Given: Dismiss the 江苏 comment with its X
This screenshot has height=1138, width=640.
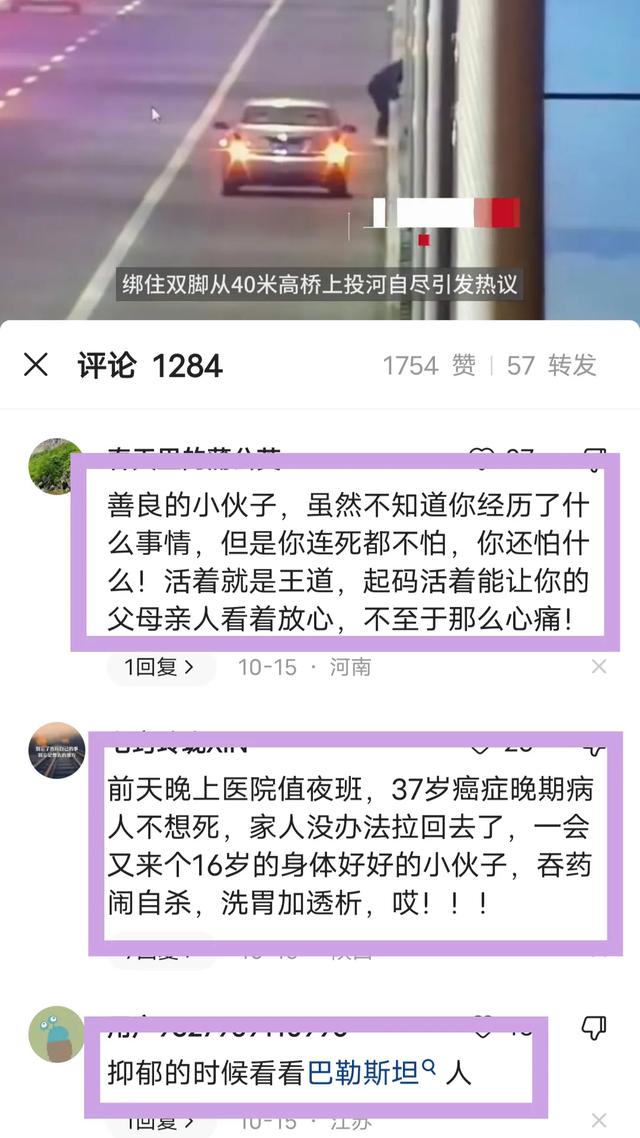Looking at the screenshot, I should point(598,1121).
